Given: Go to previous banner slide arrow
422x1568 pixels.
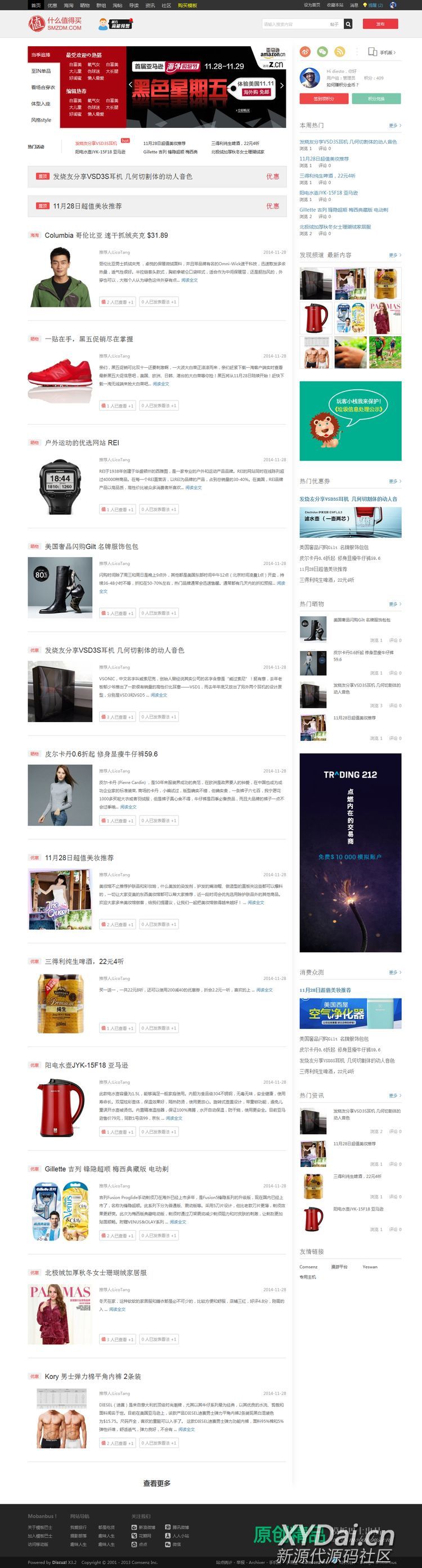Looking at the screenshot, I should click(130, 86).
